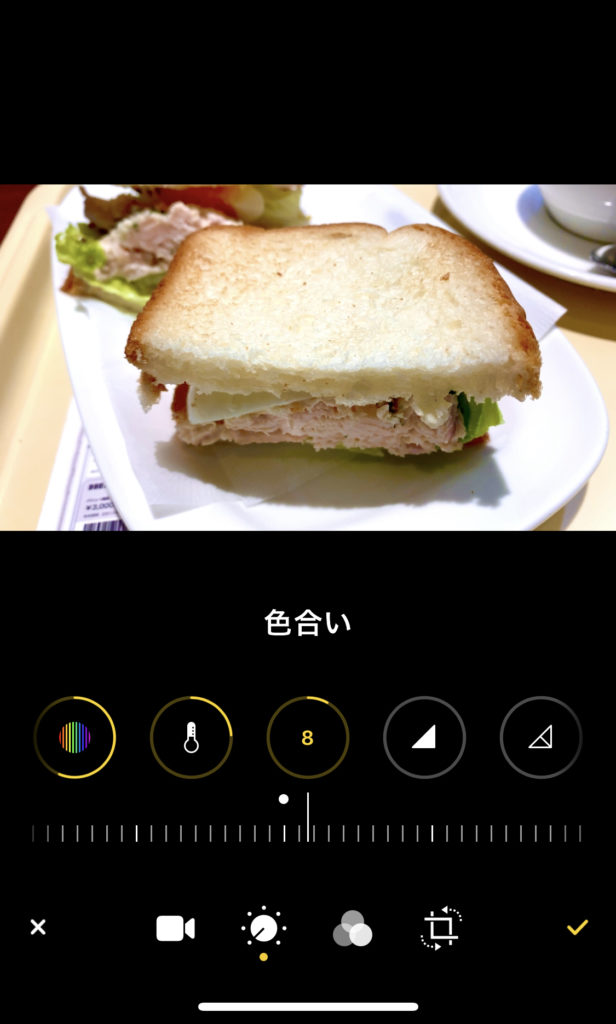Select the adjust dial tool

tap(263, 927)
